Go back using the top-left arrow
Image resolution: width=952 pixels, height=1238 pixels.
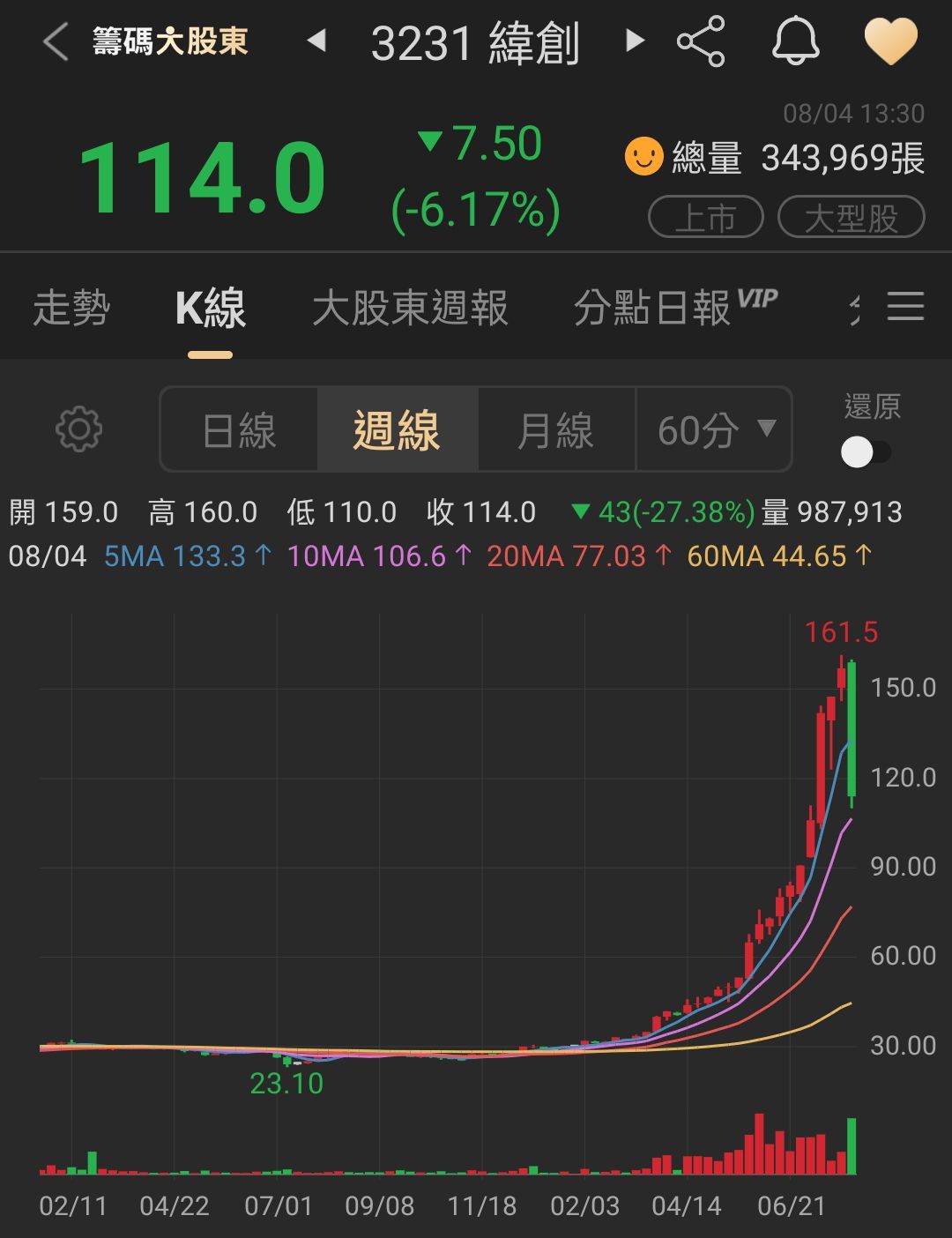(x=55, y=41)
